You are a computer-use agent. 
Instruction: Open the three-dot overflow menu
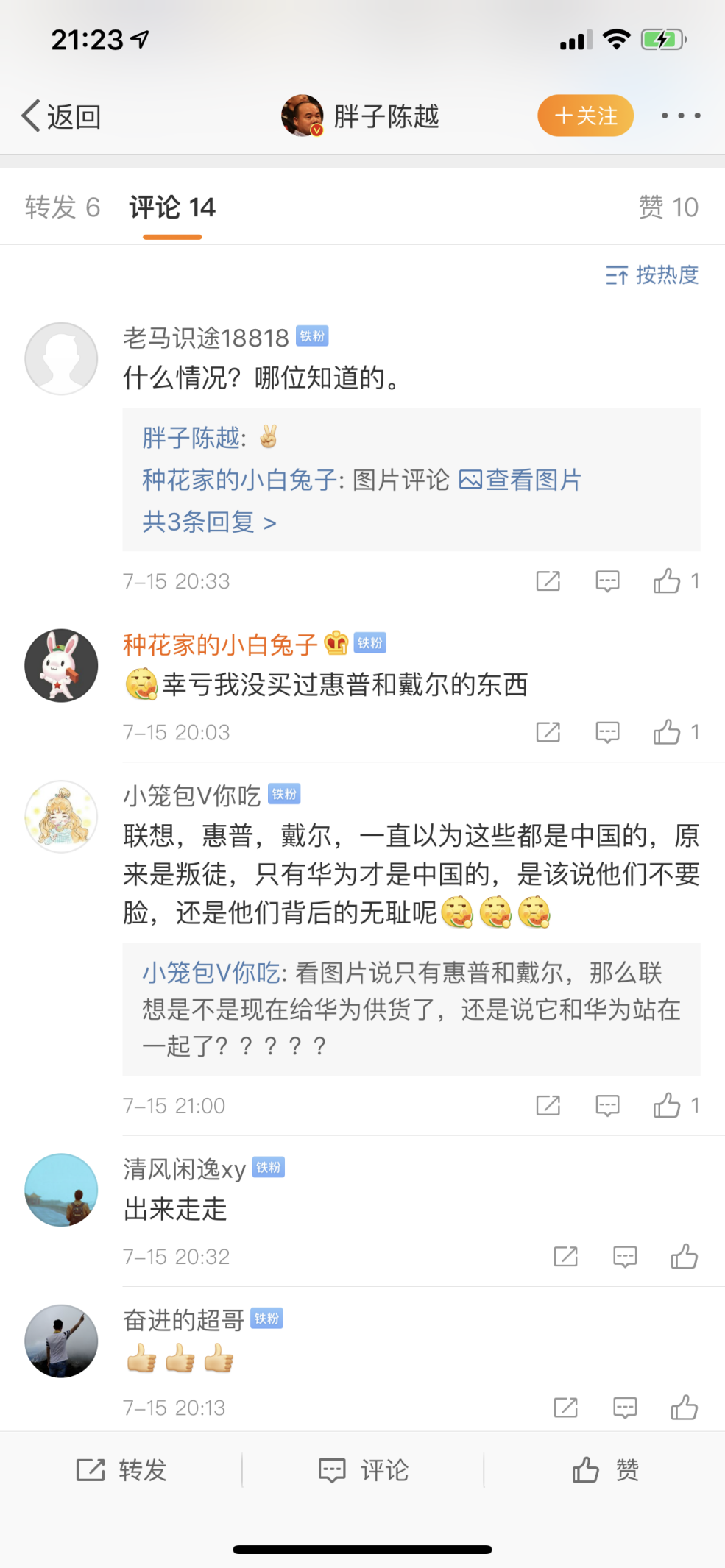(x=680, y=116)
